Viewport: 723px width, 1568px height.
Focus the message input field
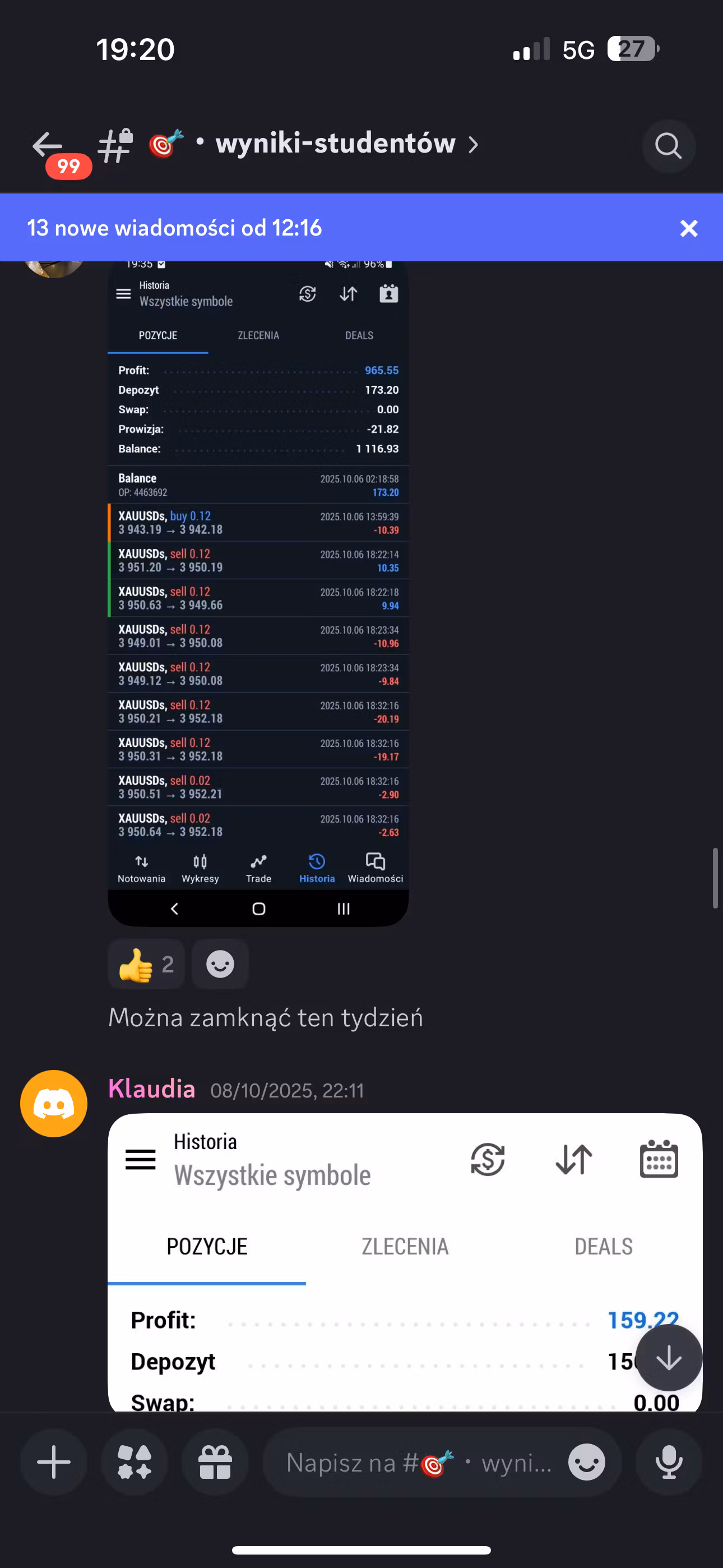(x=420, y=1462)
